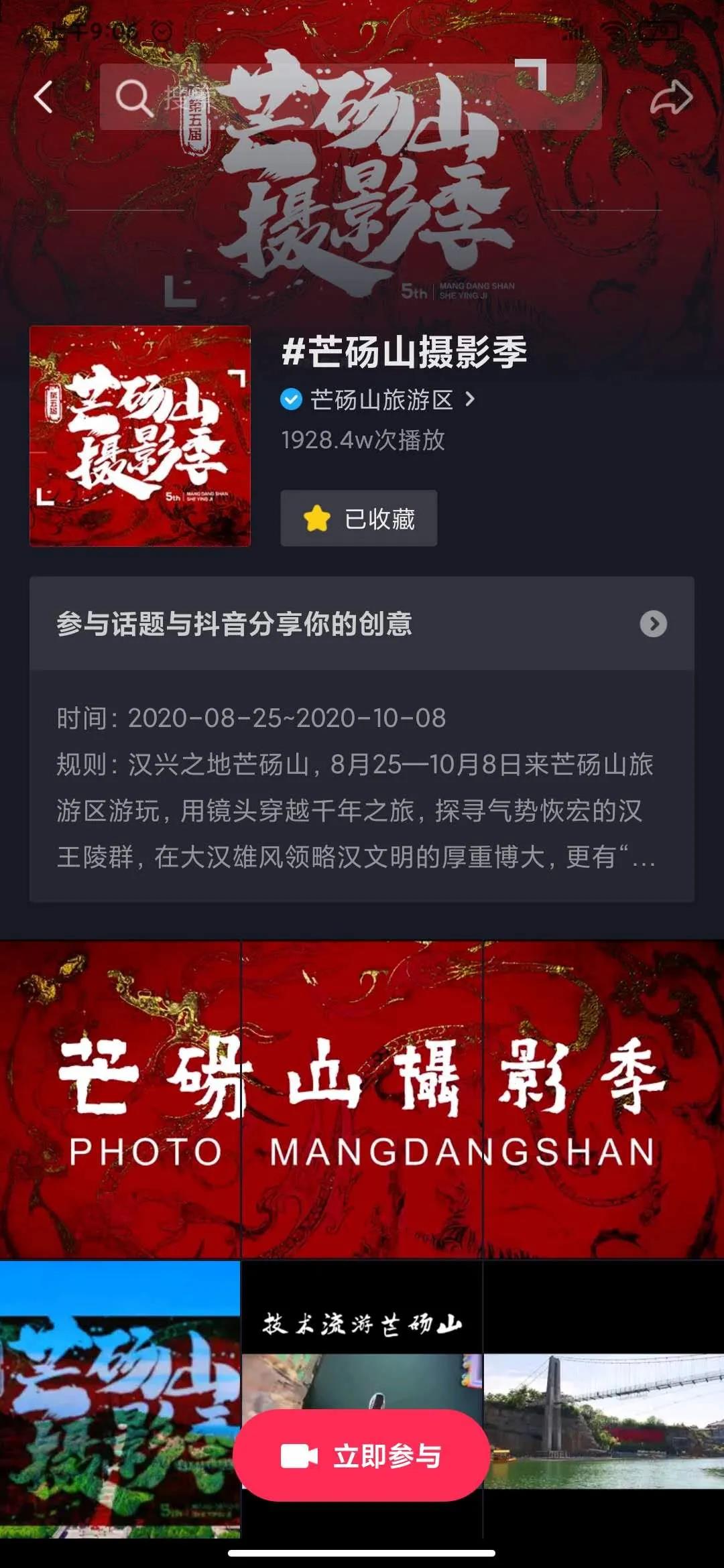
Task: Open the first video with the 芒砀 cover
Action: (120, 1099)
